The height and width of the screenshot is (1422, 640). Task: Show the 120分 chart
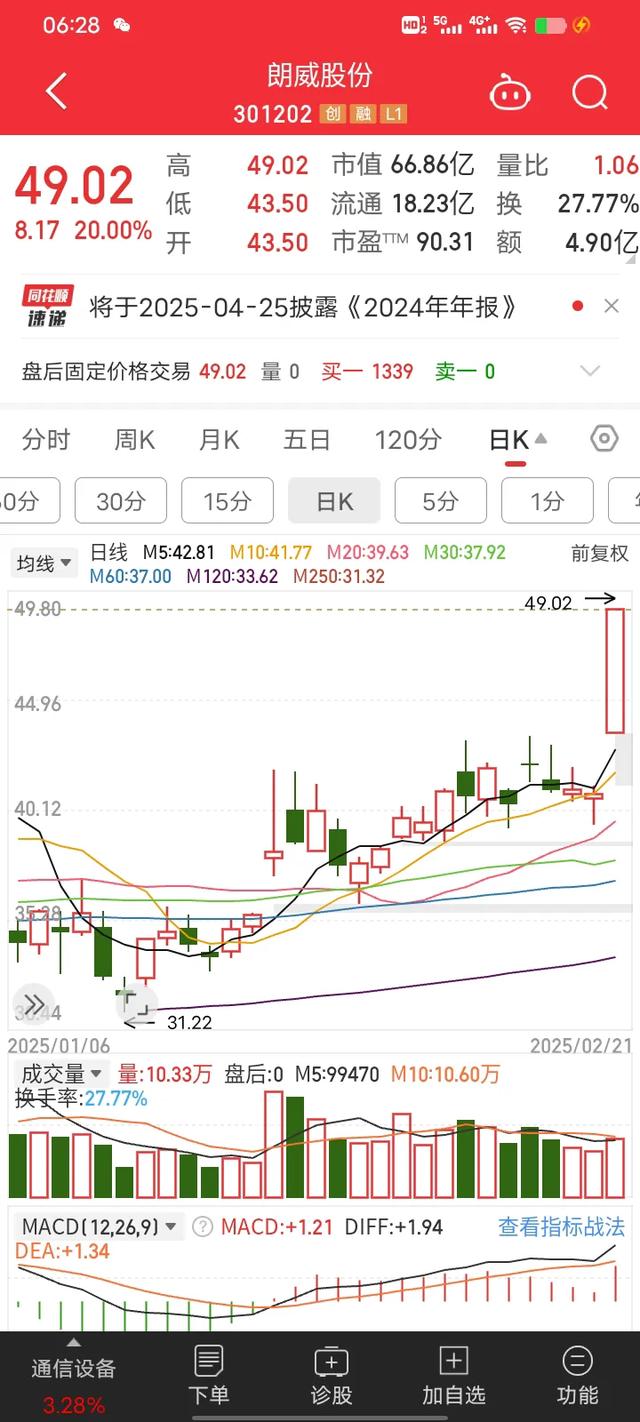(x=407, y=439)
